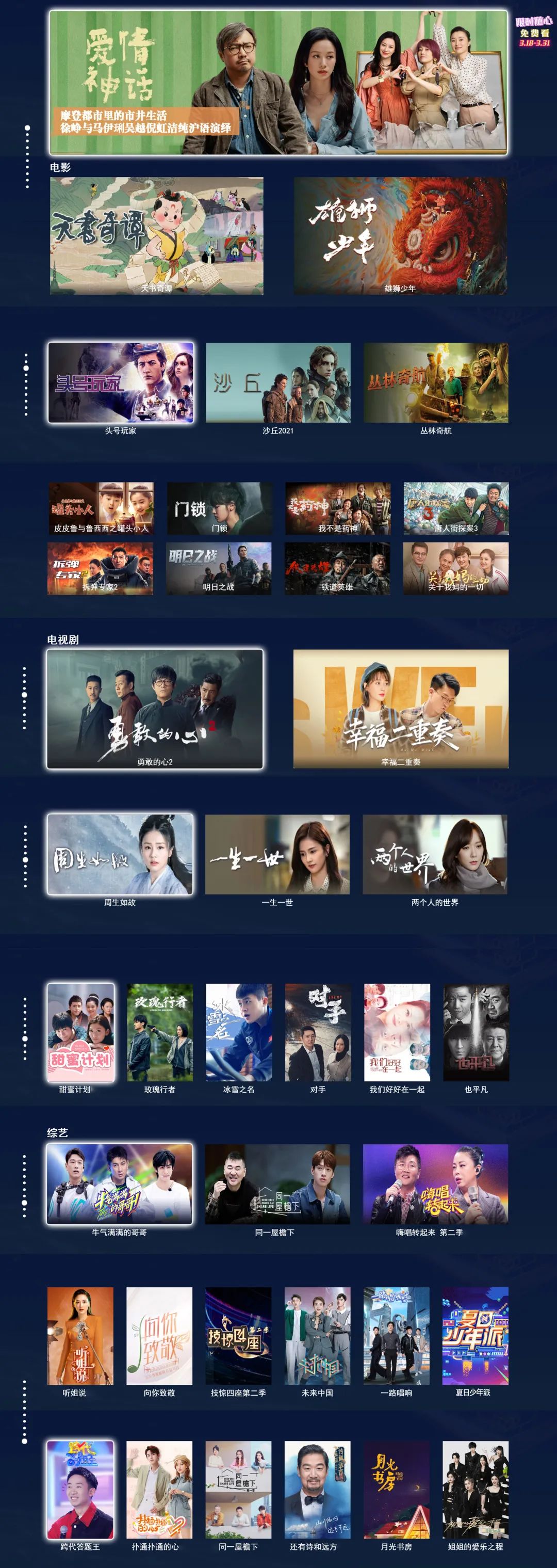The image size is (557, 1568).
Task: Open 月光书房 show
Action: coord(396,1489)
